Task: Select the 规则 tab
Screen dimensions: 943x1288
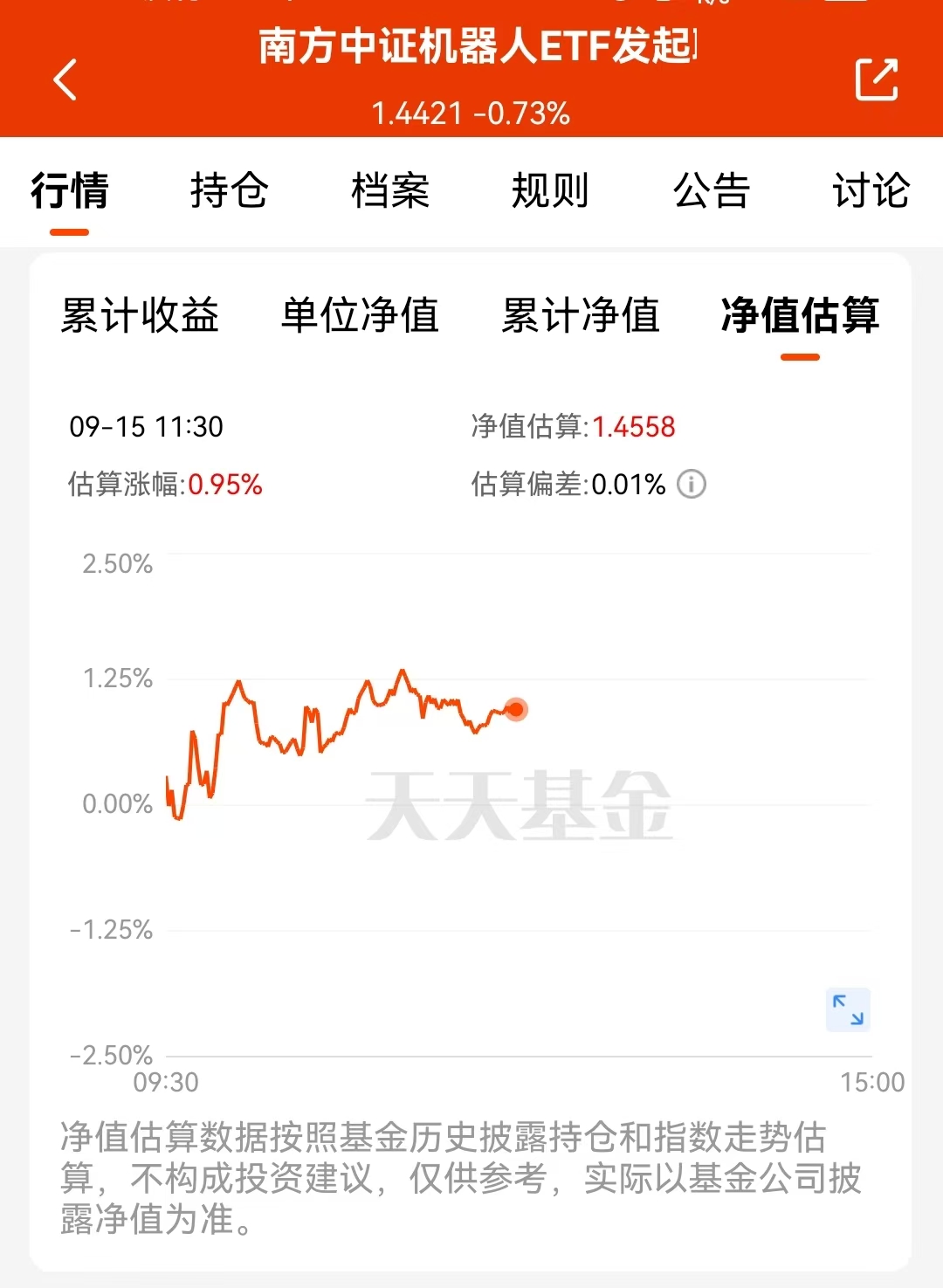Action: click(x=550, y=190)
